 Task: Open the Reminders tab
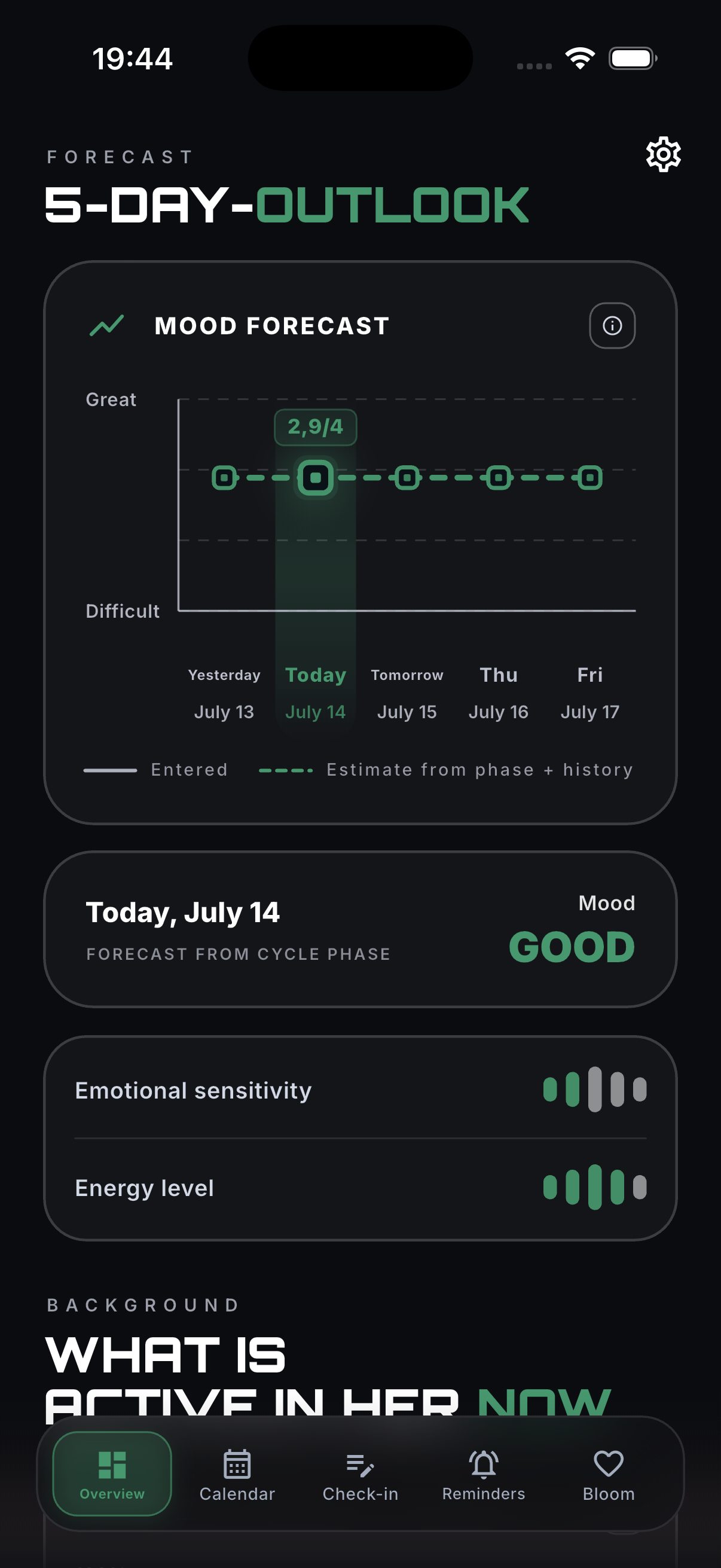coord(484,1475)
